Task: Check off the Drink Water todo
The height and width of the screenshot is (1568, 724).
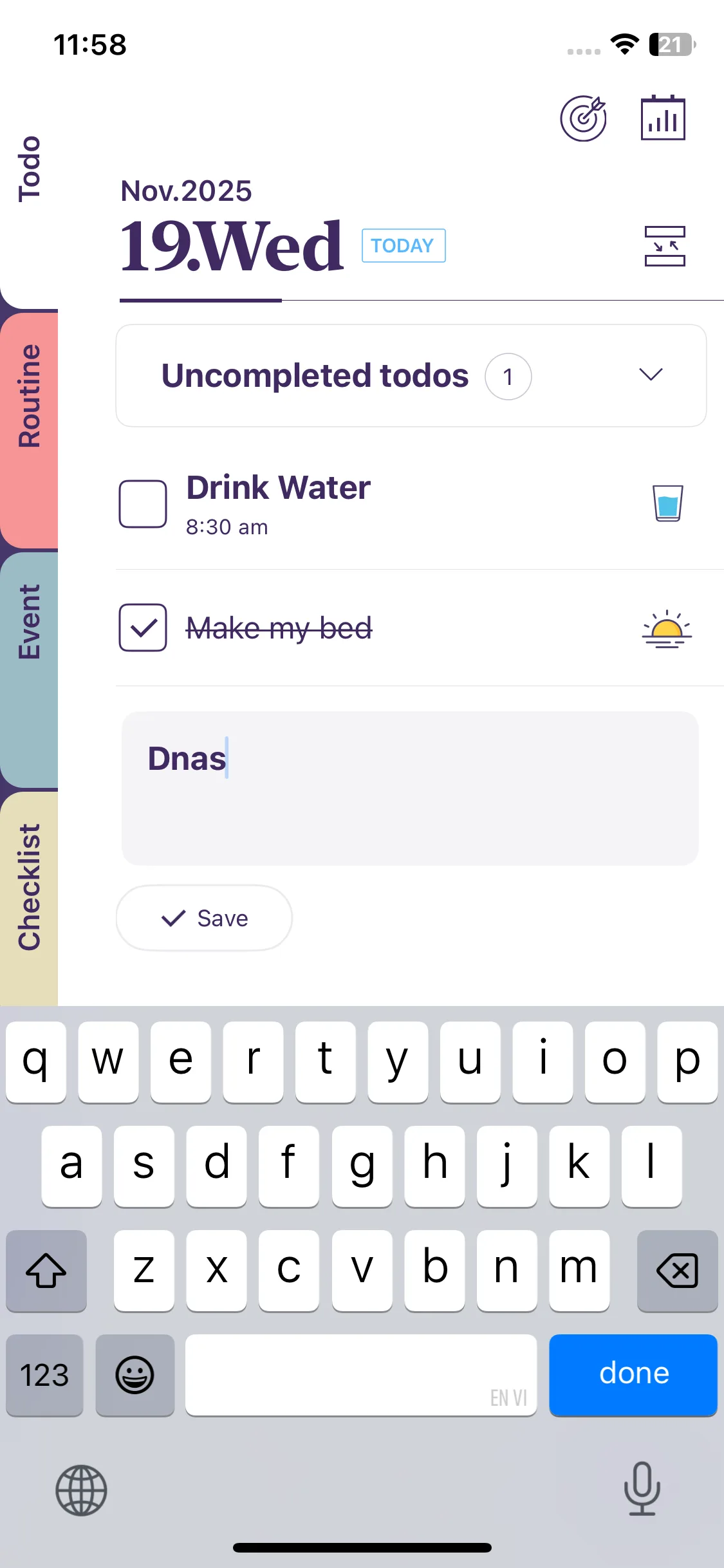Action: (x=143, y=504)
